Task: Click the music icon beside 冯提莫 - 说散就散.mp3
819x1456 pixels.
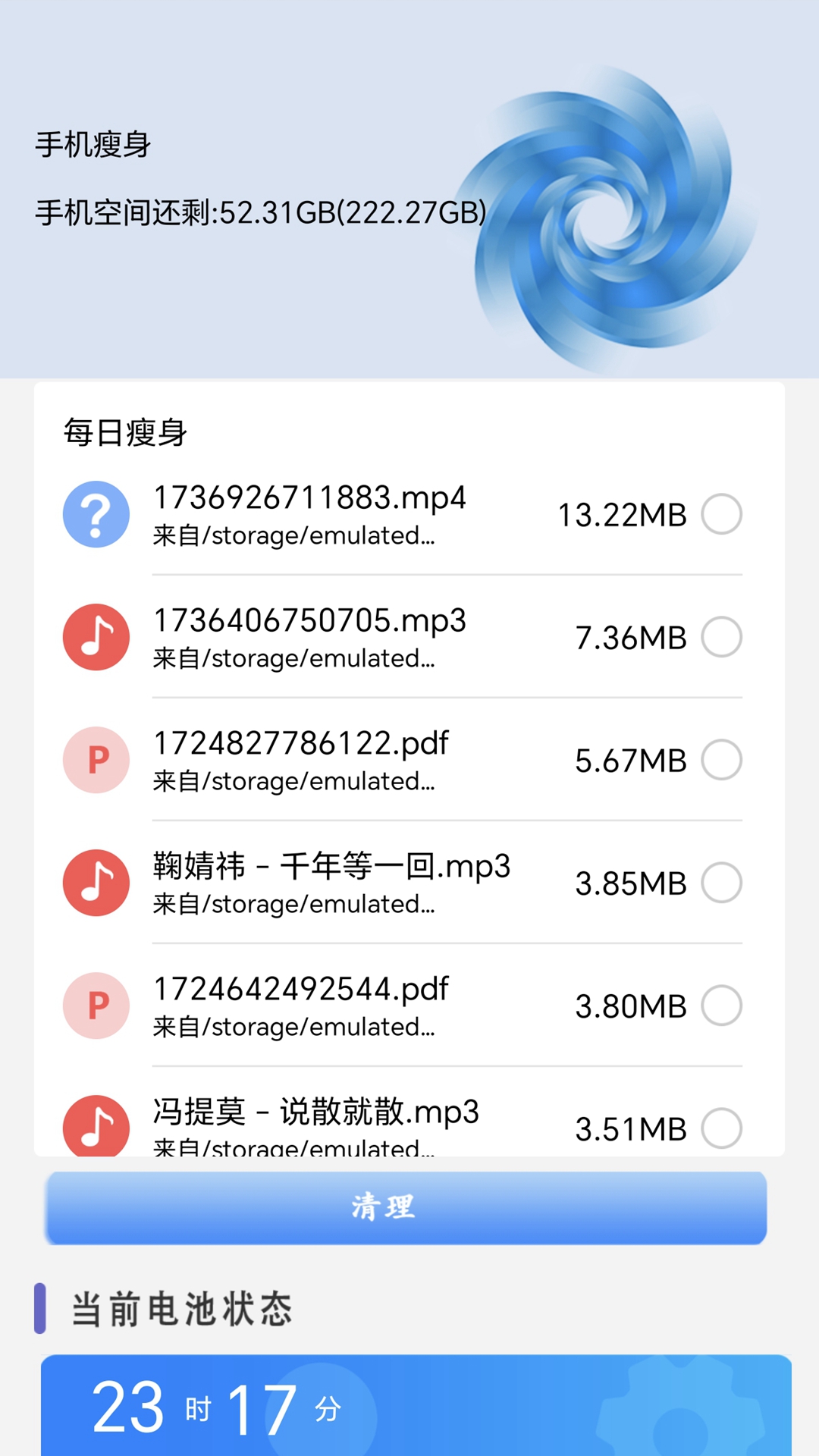Action: (96, 1128)
